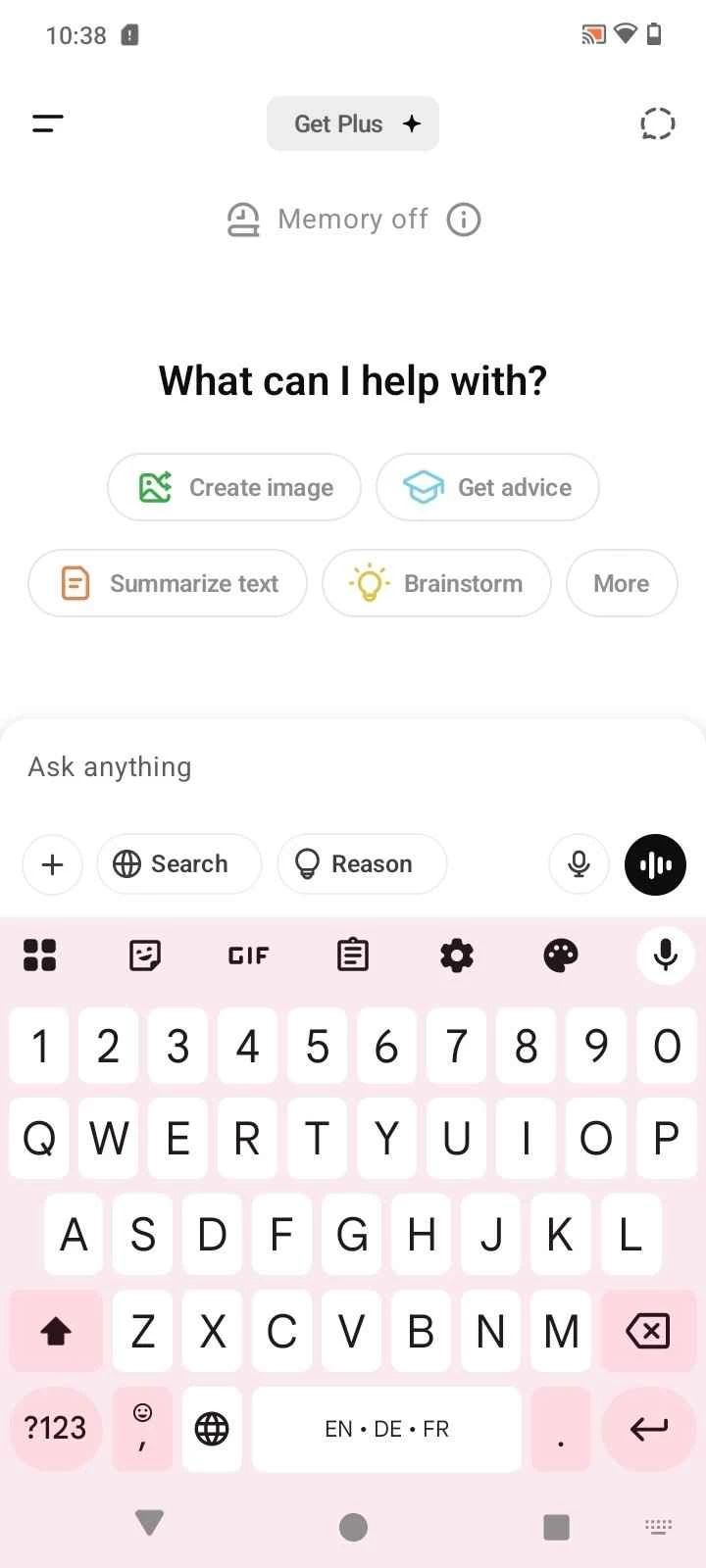Tap the Get Plus button
Viewport: 706px width, 1568px height.
coord(353,123)
